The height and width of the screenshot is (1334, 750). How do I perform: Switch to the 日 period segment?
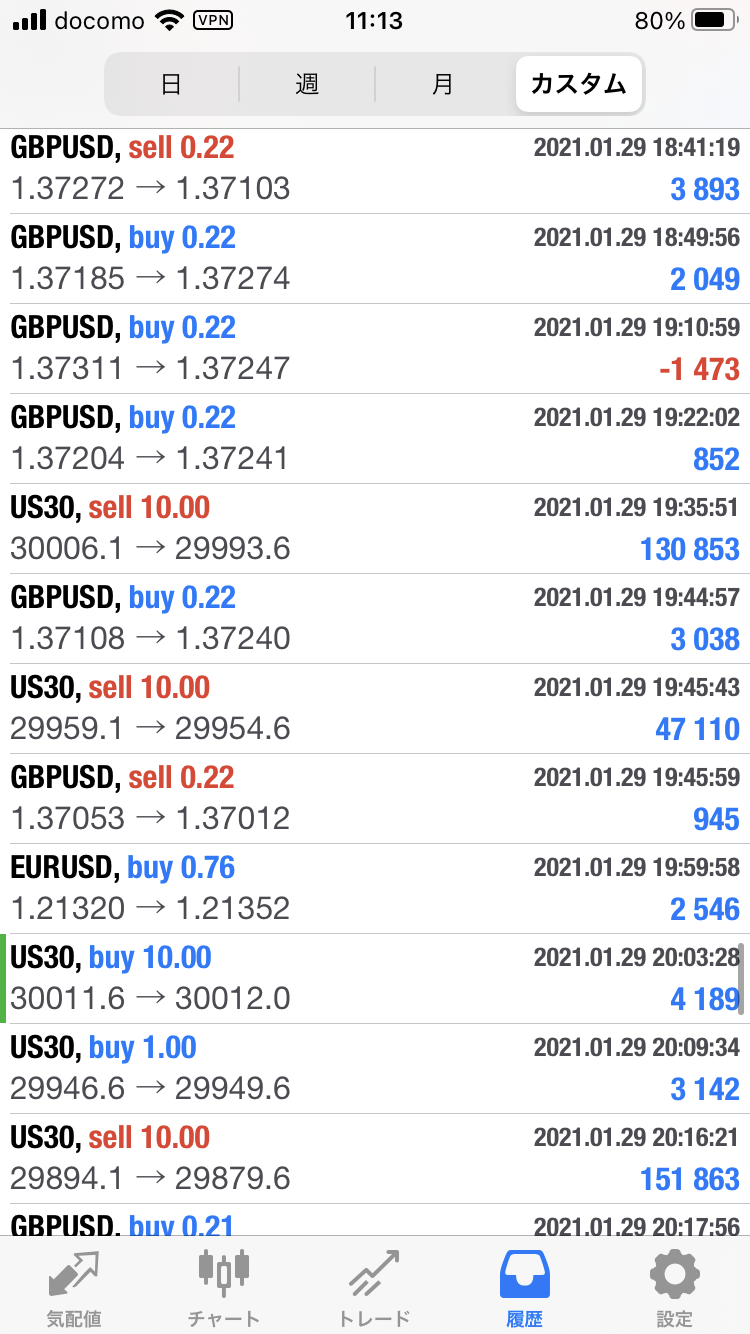[171, 84]
